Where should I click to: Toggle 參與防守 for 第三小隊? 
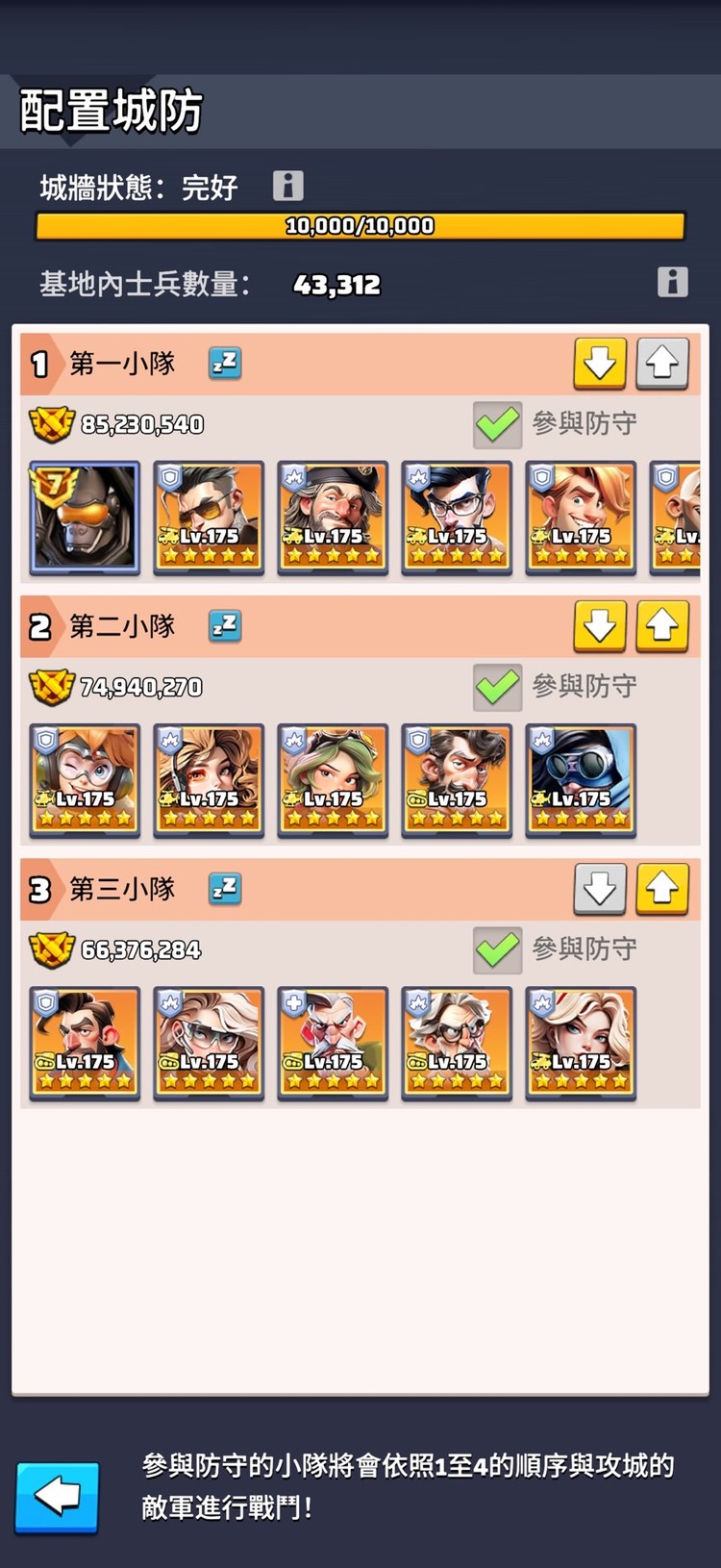click(497, 949)
